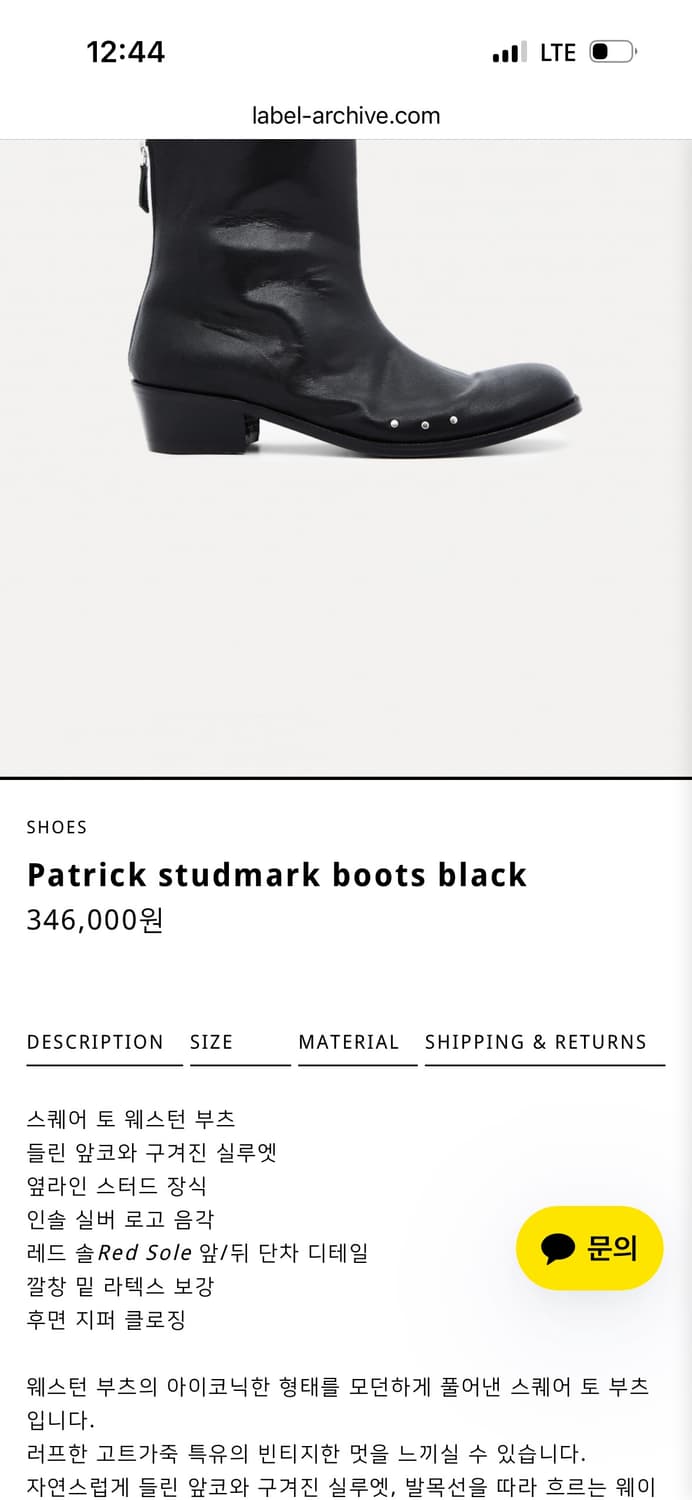
Task: Open the Patrick studmark boots product image
Action: [346, 457]
